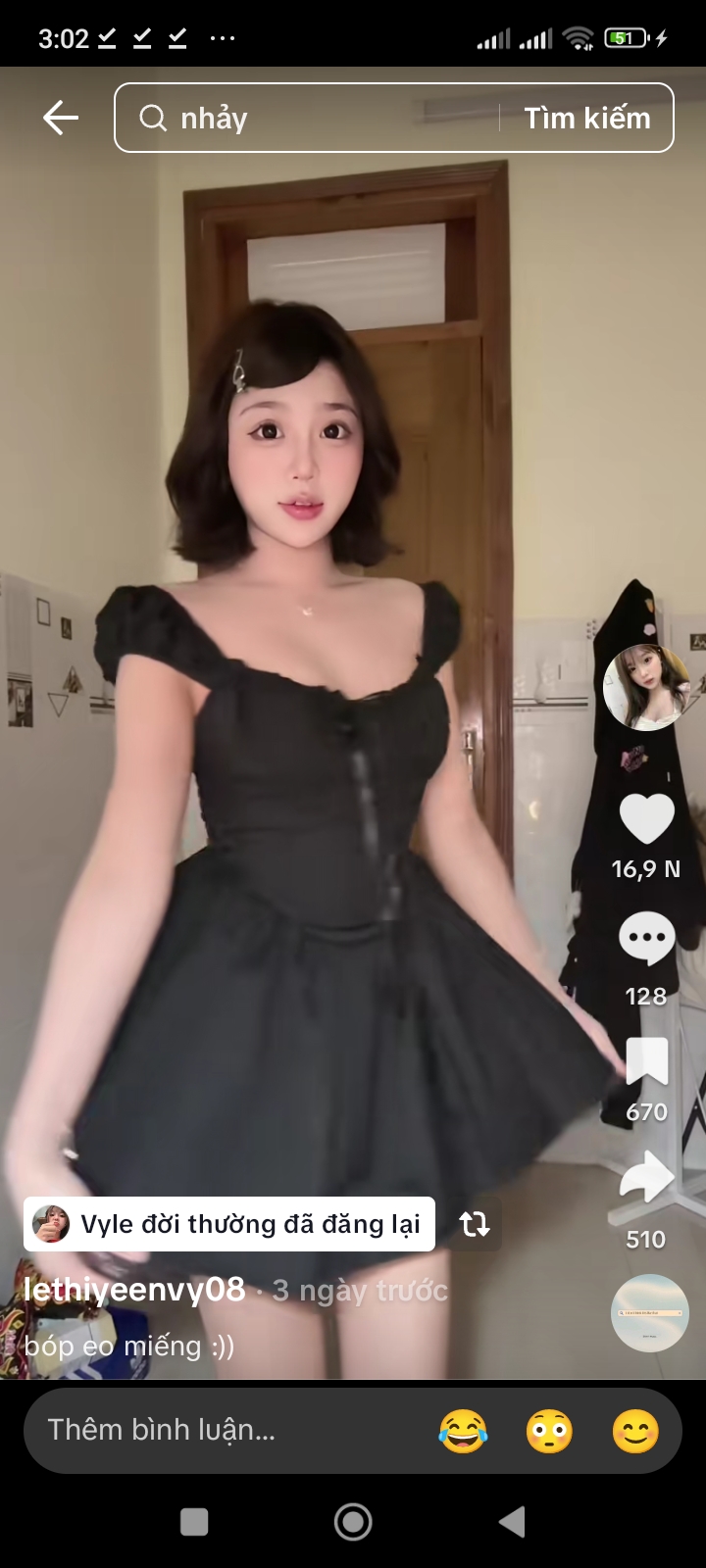
Task: Like the video with the heart icon
Action: click(x=646, y=819)
